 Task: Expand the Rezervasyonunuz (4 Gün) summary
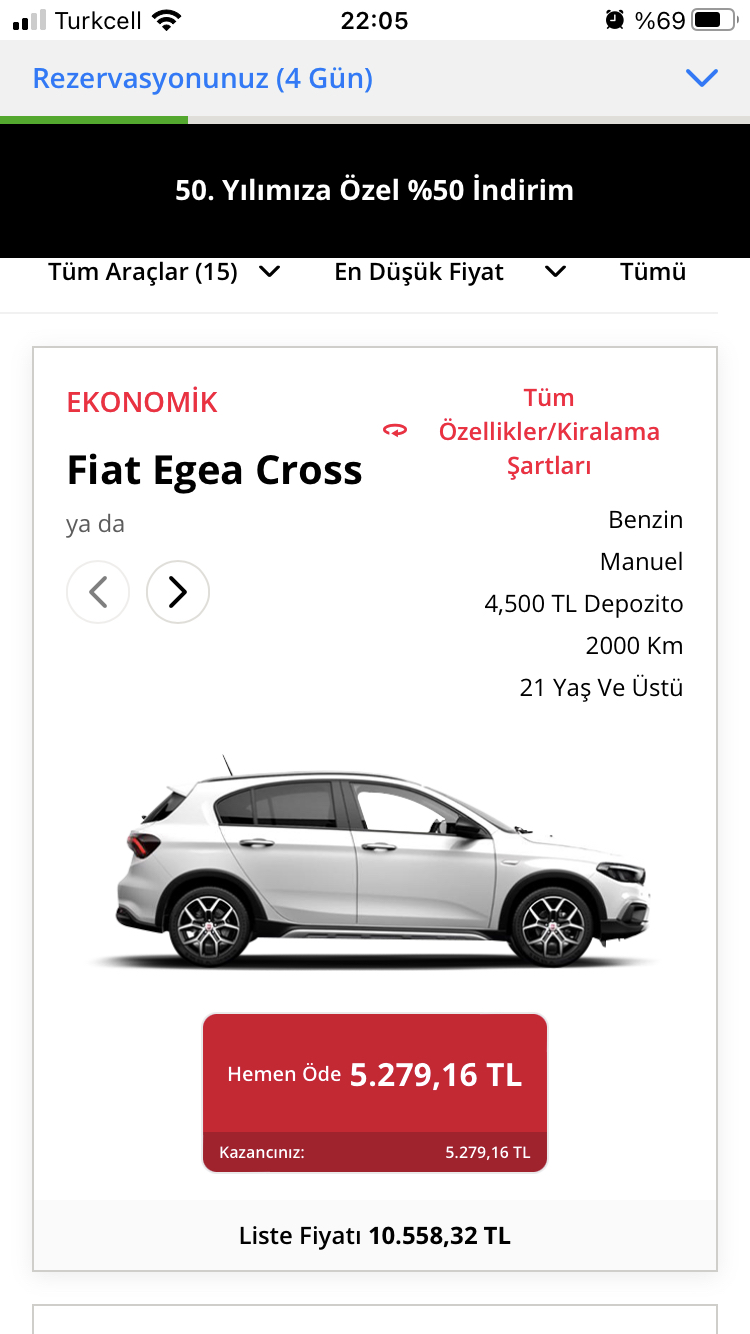(x=702, y=78)
